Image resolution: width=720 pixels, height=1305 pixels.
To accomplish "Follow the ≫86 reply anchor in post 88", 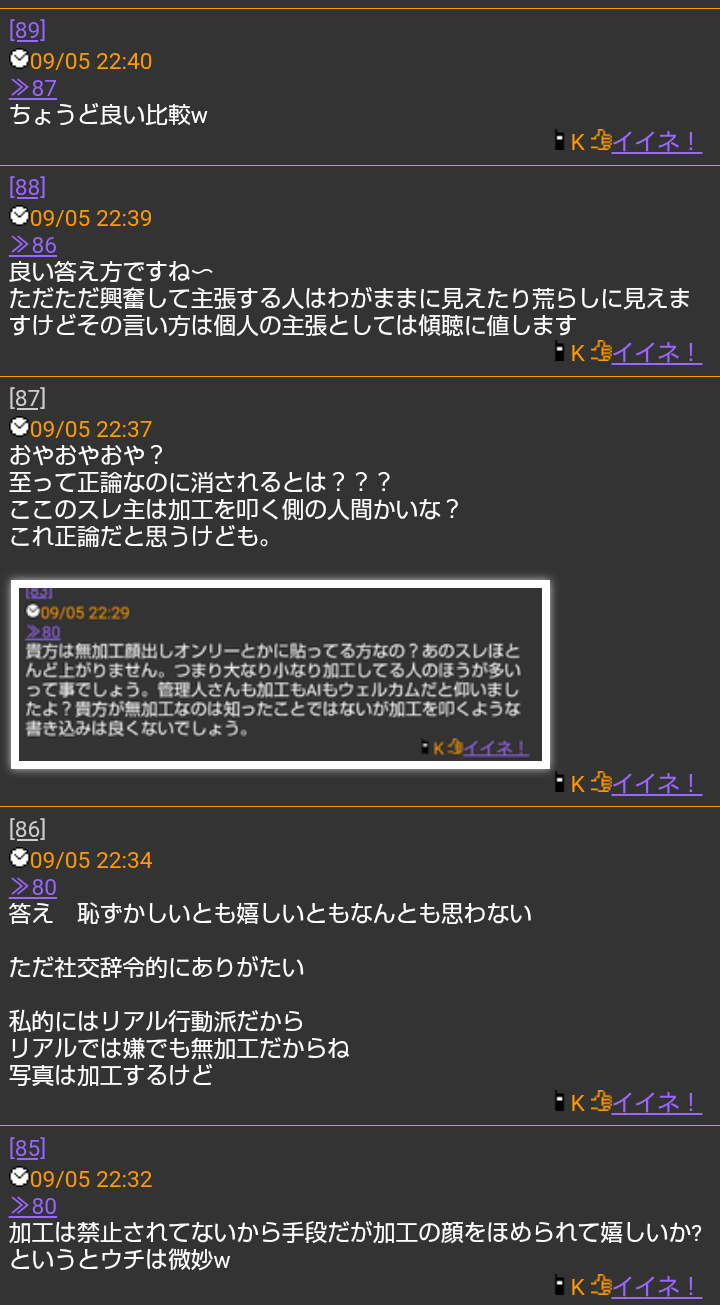I will 33,245.
